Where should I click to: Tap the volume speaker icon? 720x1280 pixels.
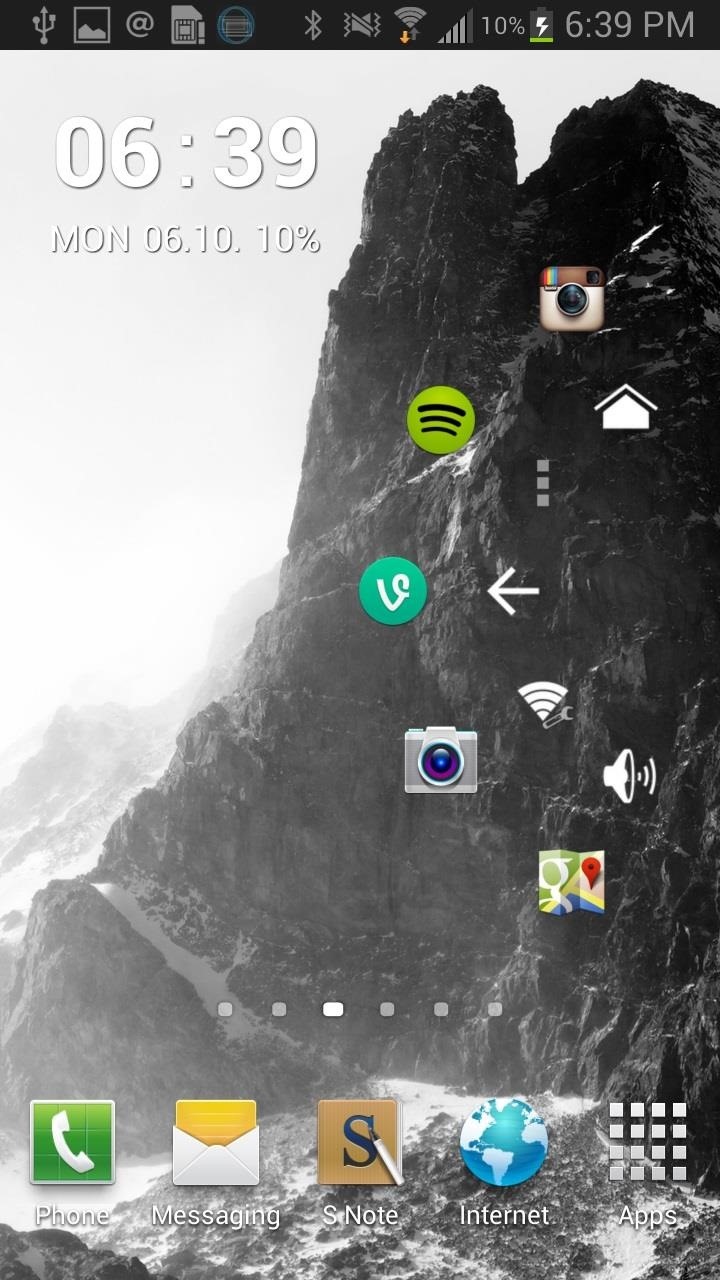[x=628, y=776]
